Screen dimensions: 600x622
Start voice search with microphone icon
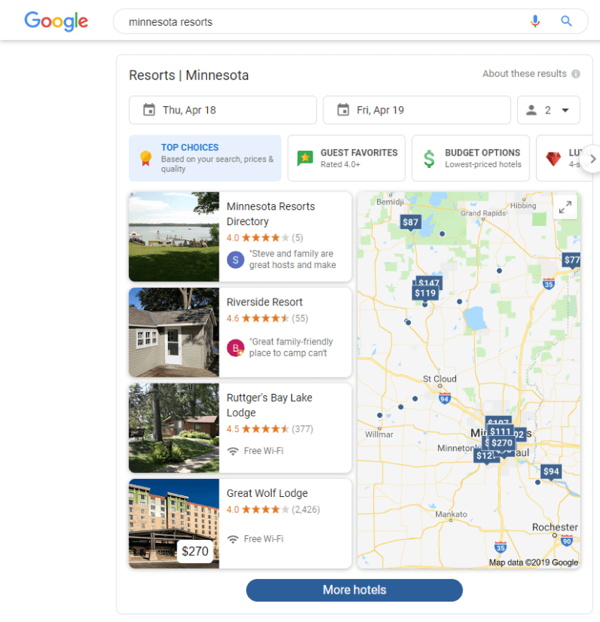click(x=536, y=21)
